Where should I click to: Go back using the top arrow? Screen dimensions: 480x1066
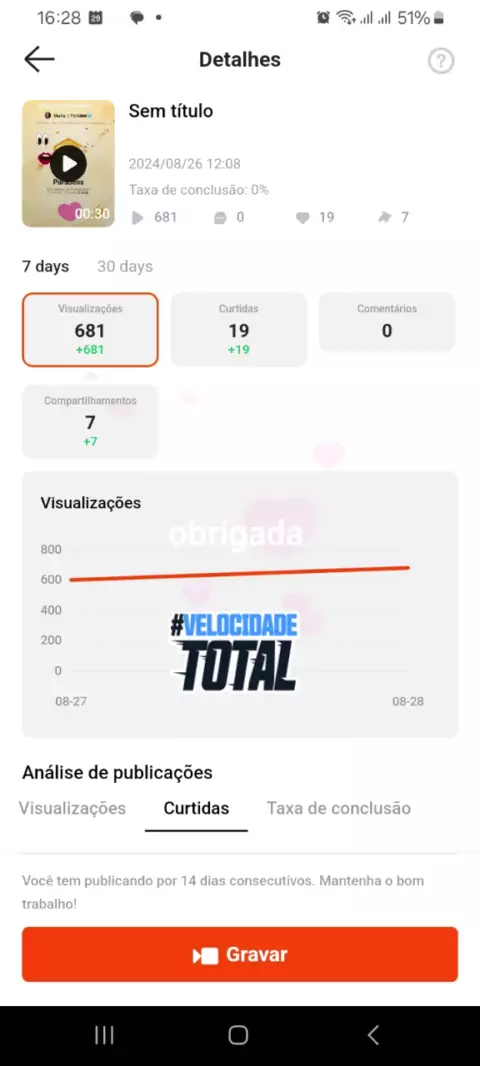click(x=39, y=60)
